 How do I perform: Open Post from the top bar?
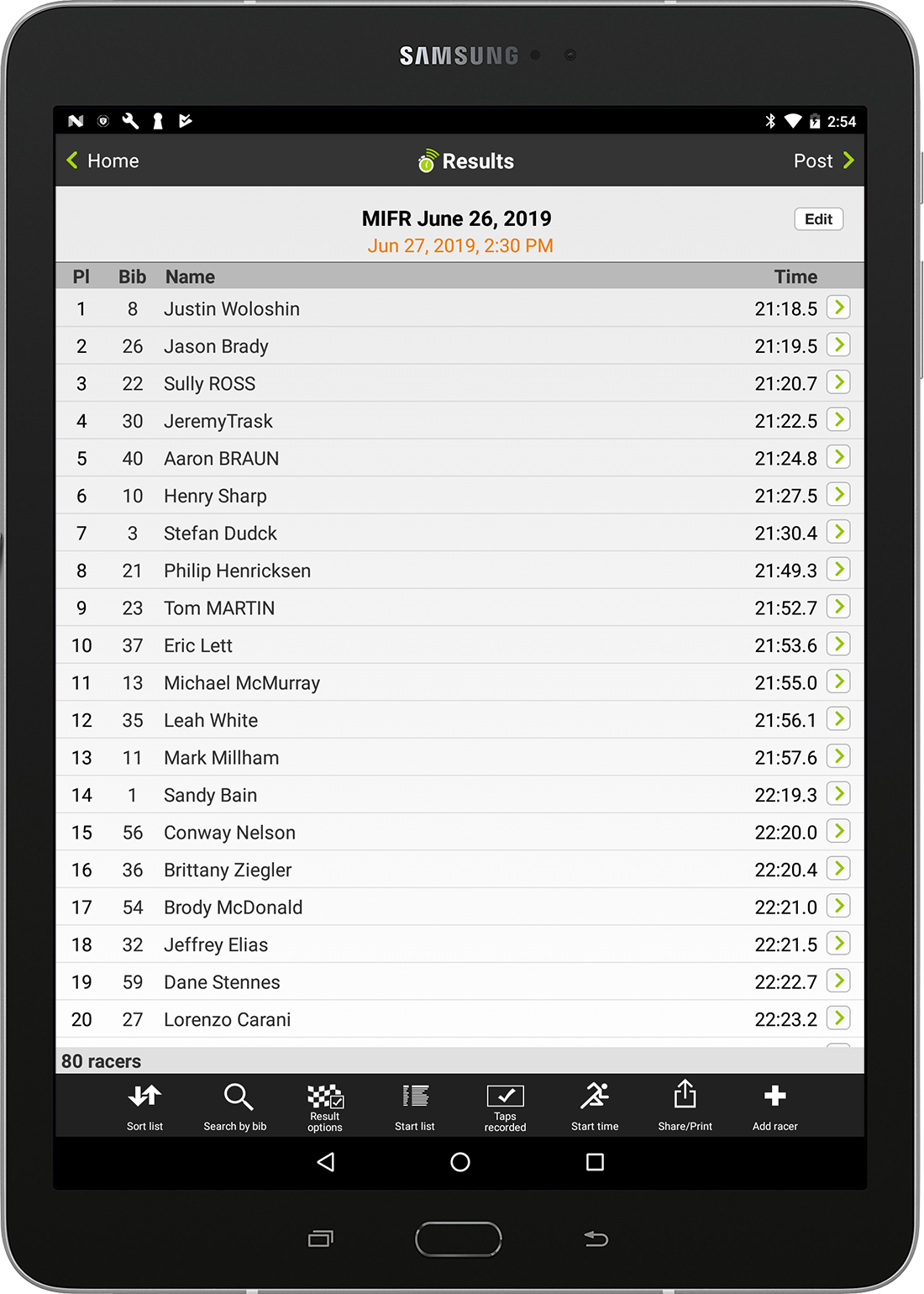tap(823, 160)
